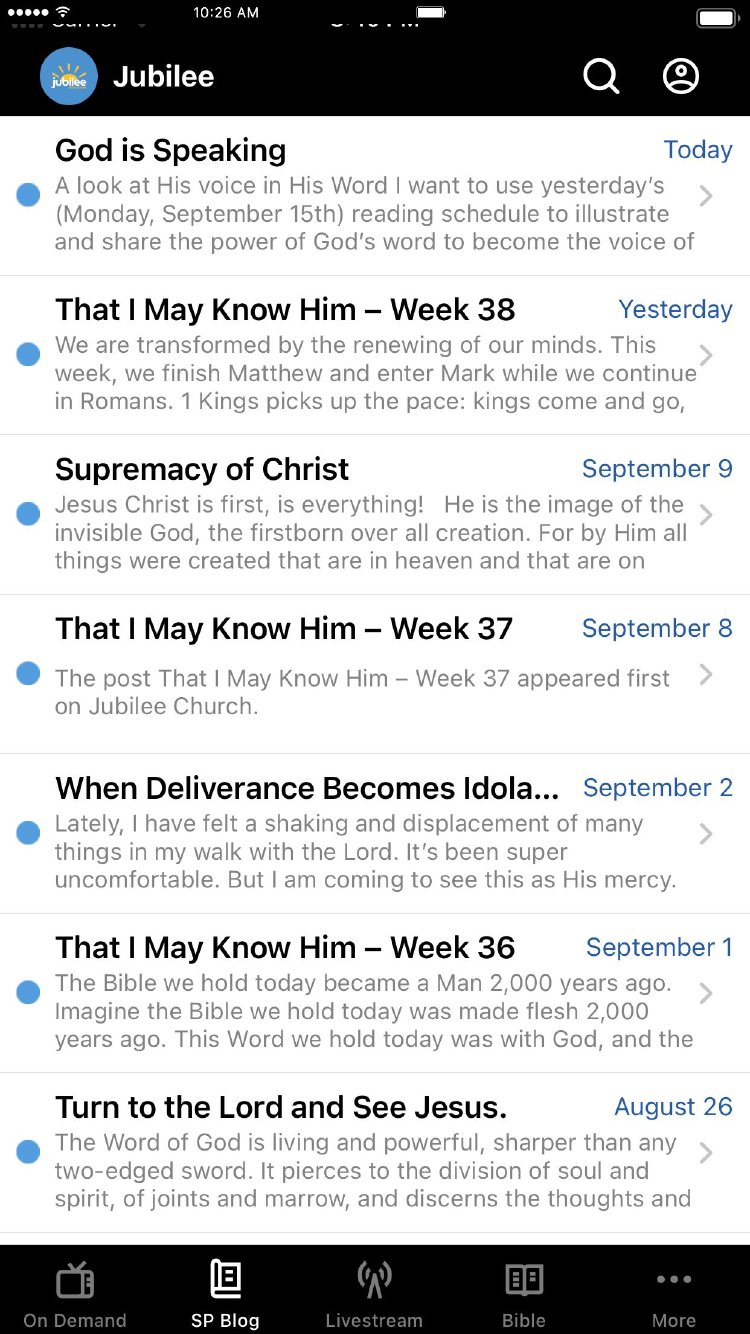The height and width of the screenshot is (1334, 750).
Task: Open When Deliverance Becomes Idolatry post
Action: (375, 834)
